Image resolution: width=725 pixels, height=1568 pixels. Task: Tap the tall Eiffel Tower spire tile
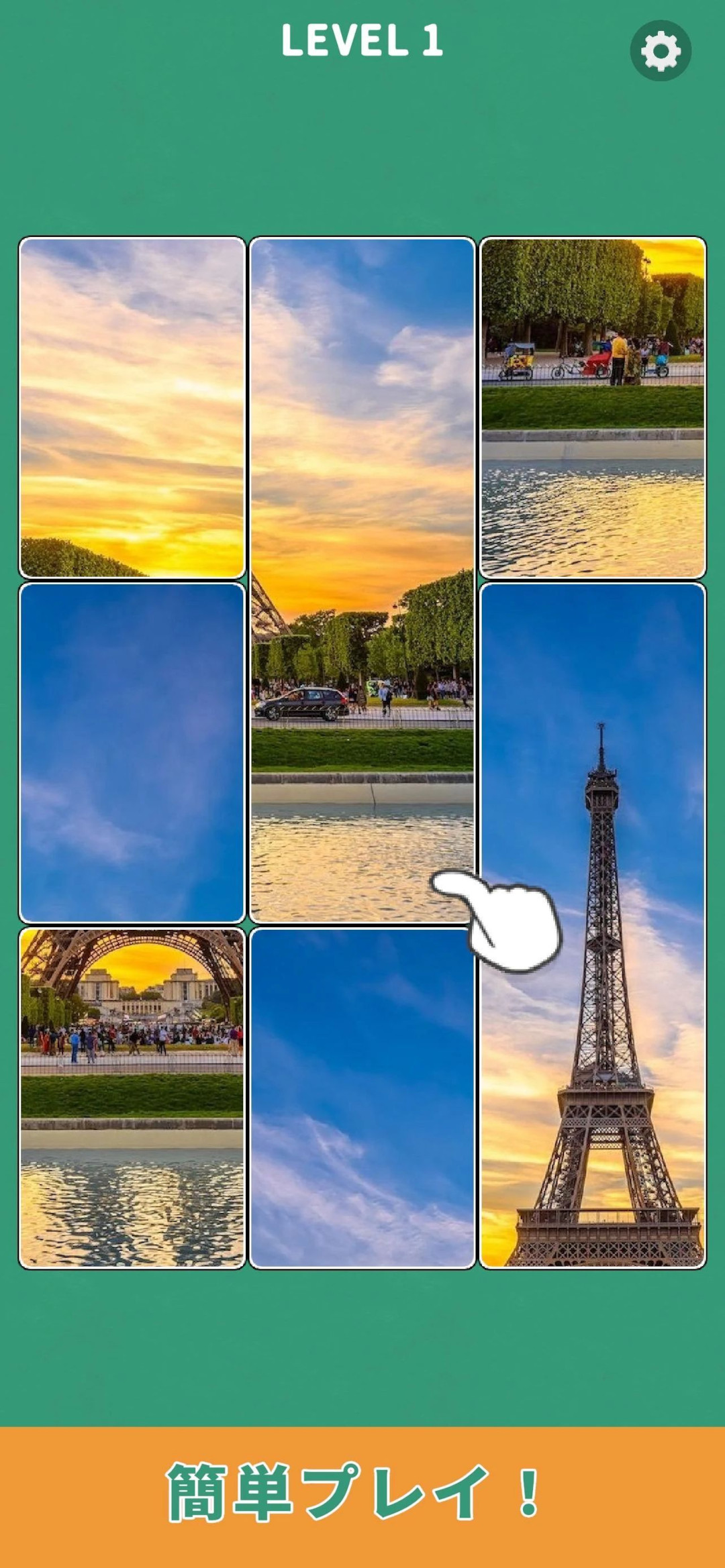coord(593,926)
